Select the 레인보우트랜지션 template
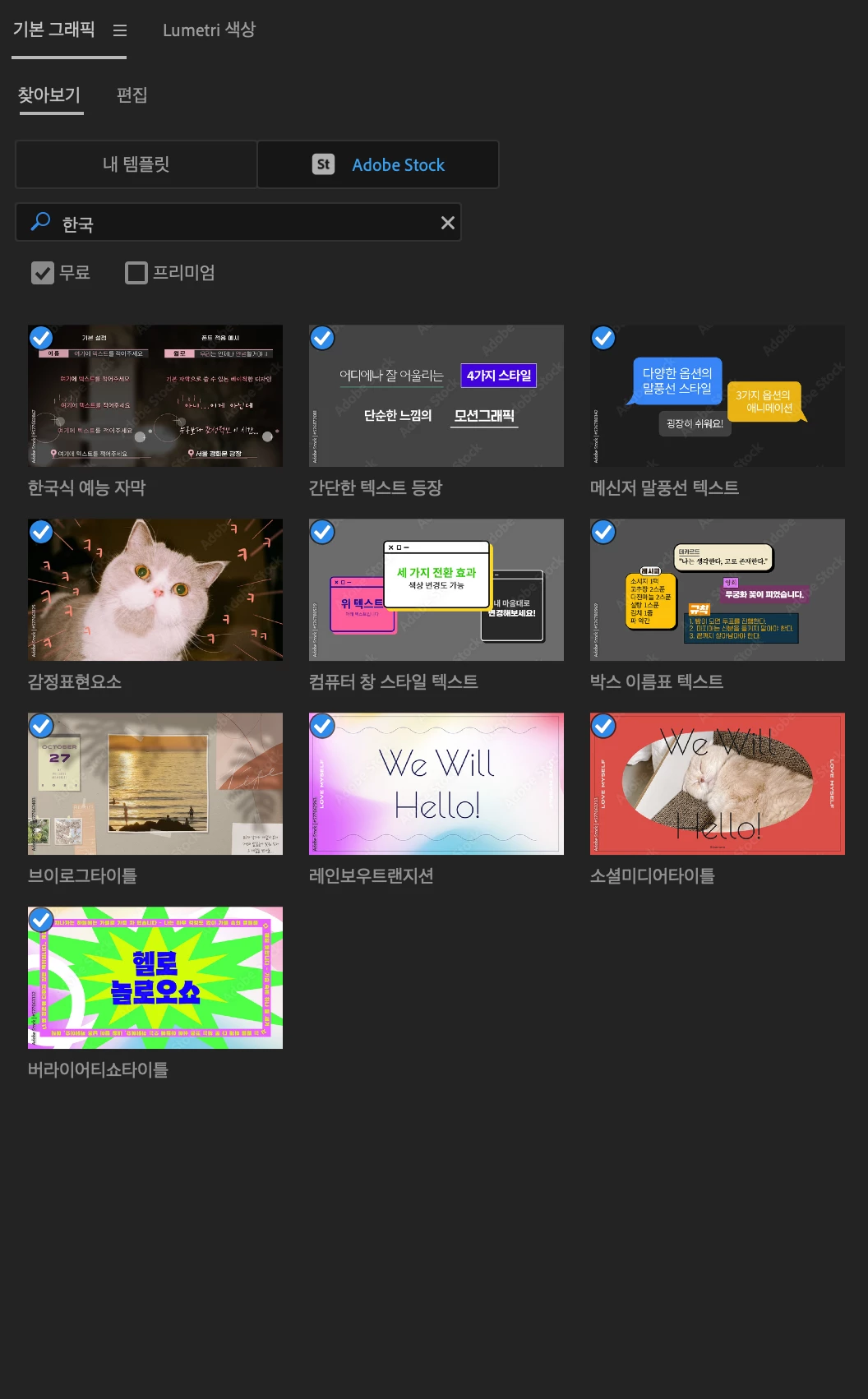 click(436, 784)
